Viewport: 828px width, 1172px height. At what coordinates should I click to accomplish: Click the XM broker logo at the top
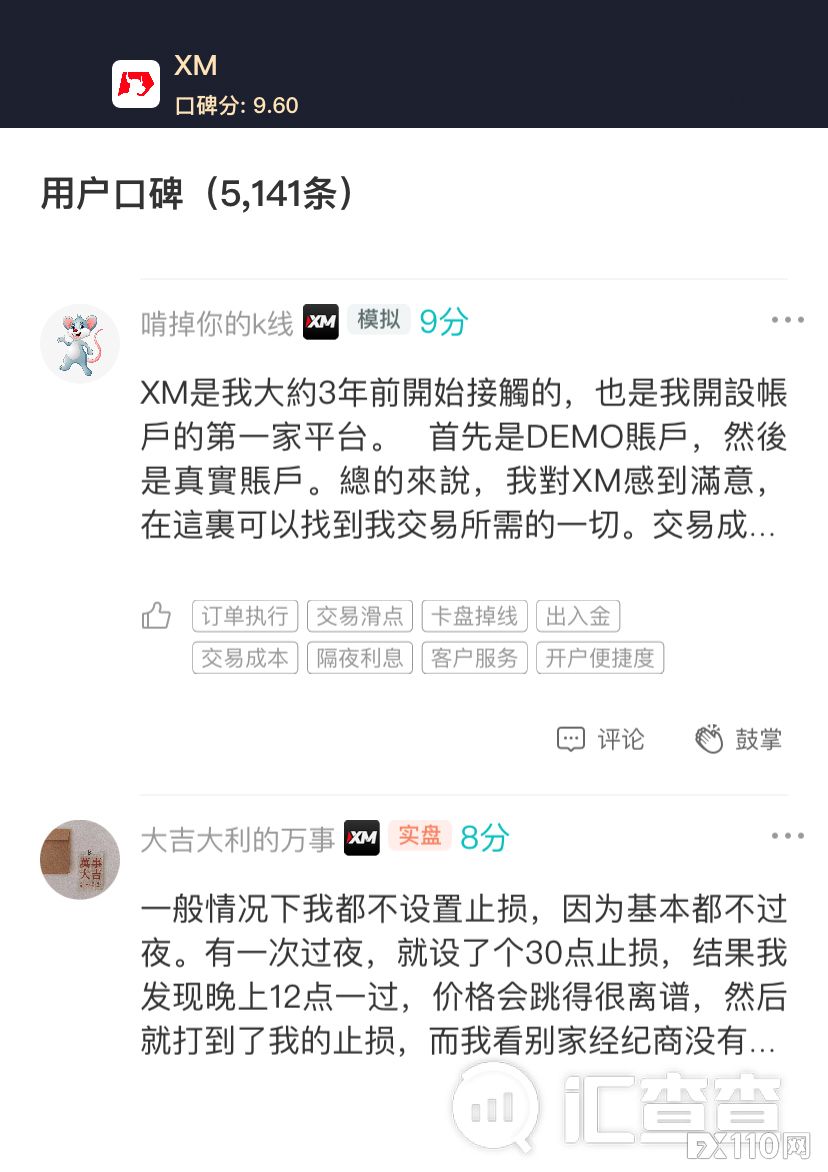point(135,83)
